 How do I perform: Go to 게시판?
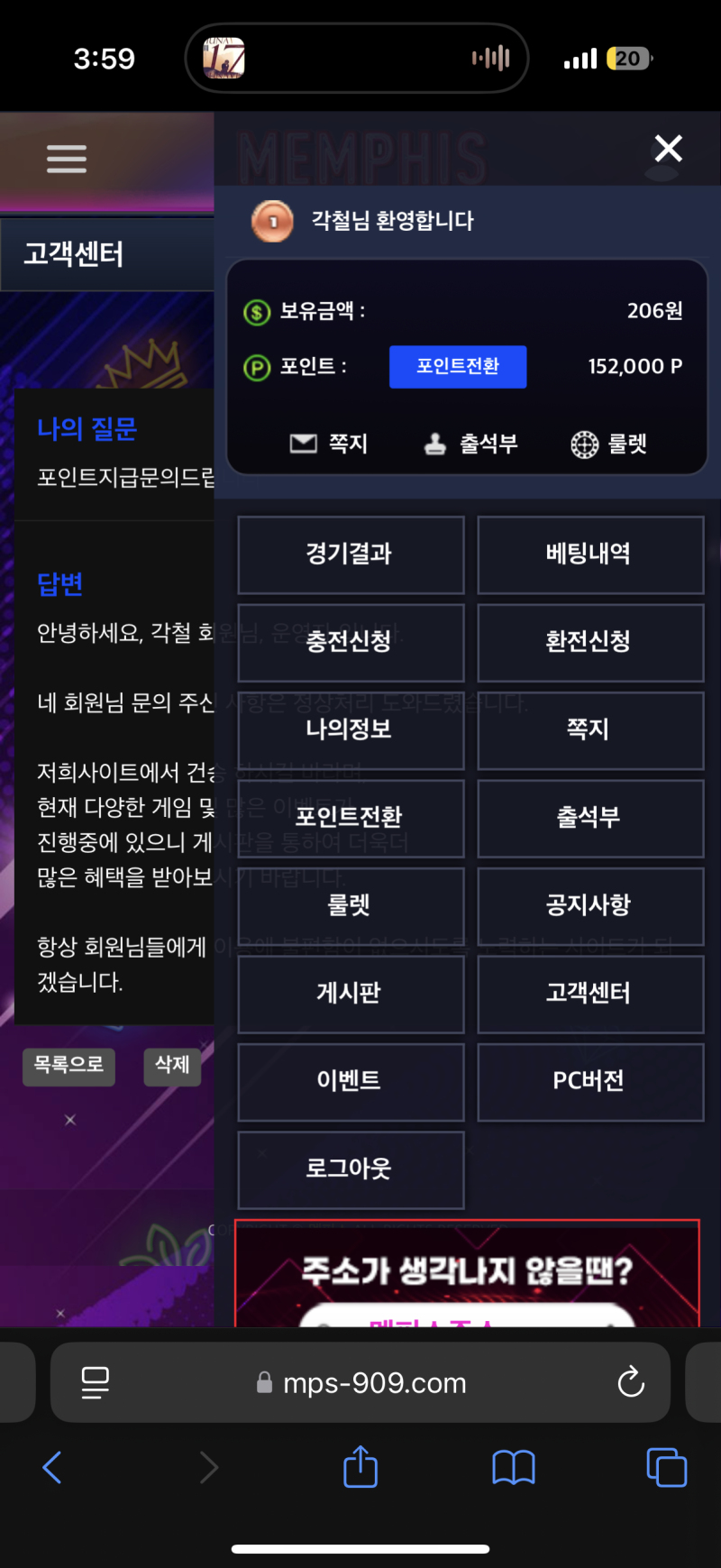(351, 993)
